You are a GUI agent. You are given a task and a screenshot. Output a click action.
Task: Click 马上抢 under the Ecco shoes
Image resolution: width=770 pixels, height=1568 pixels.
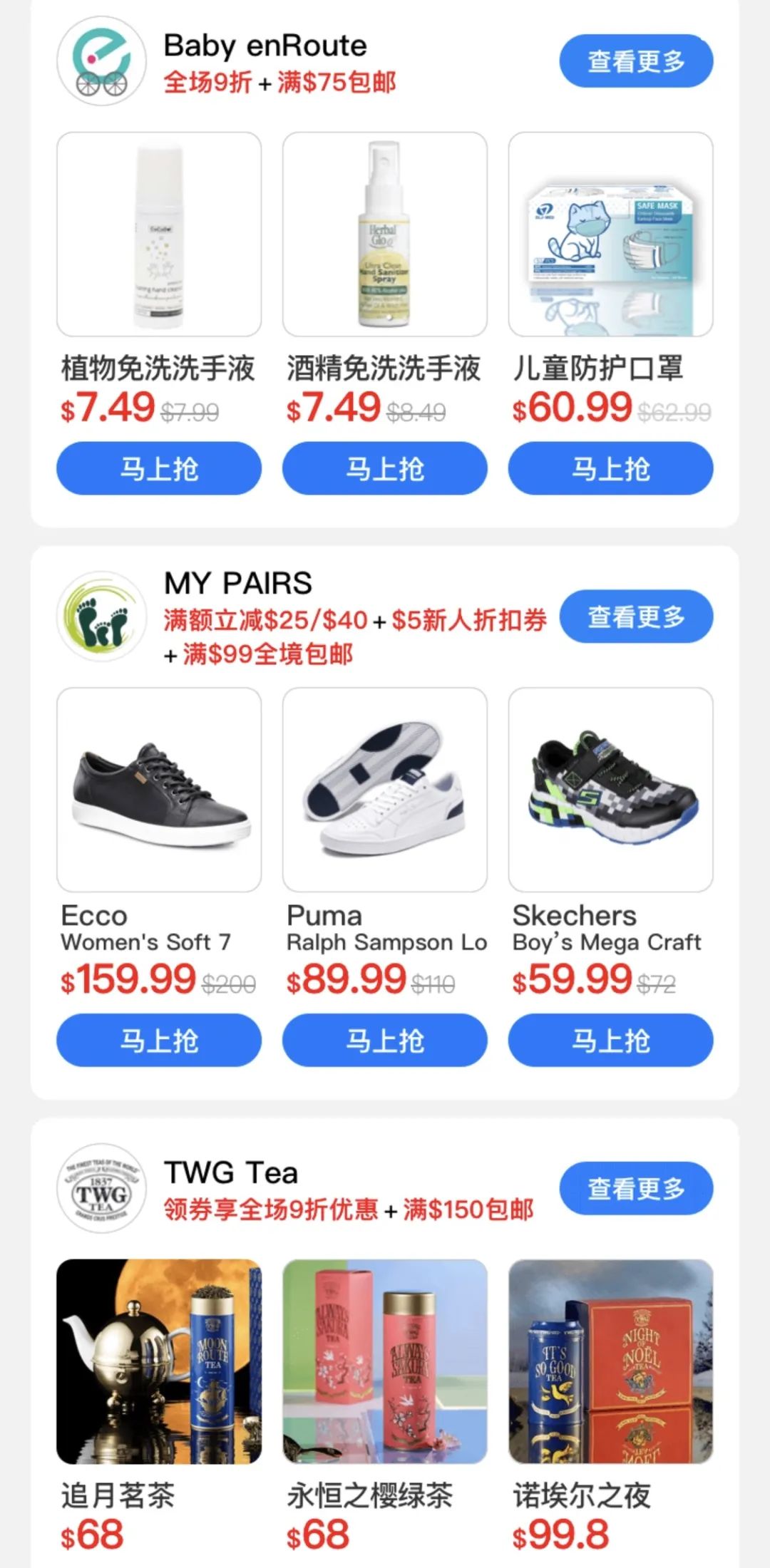(158, 1041)
